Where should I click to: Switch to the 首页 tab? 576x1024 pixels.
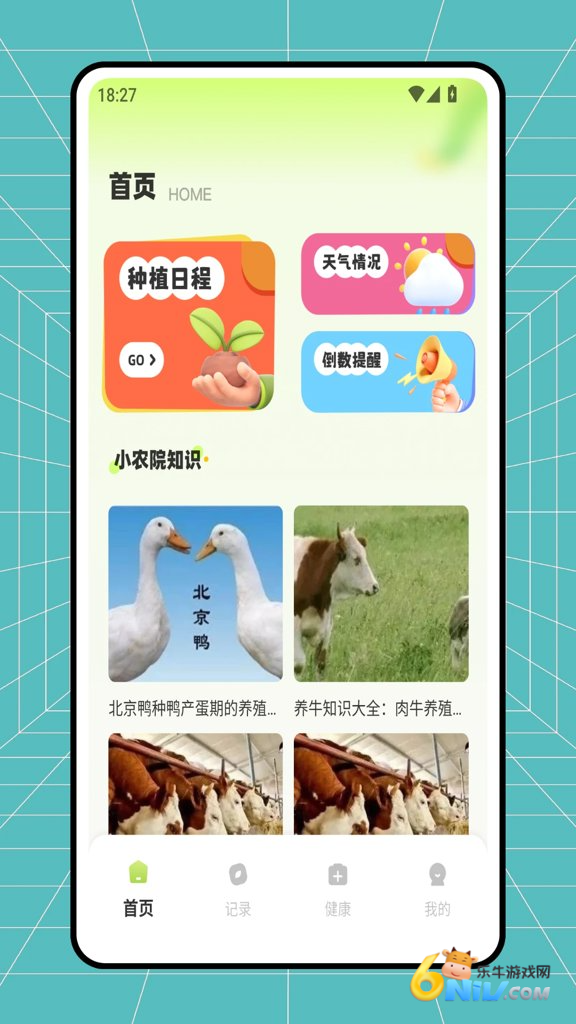pos(138,889)
